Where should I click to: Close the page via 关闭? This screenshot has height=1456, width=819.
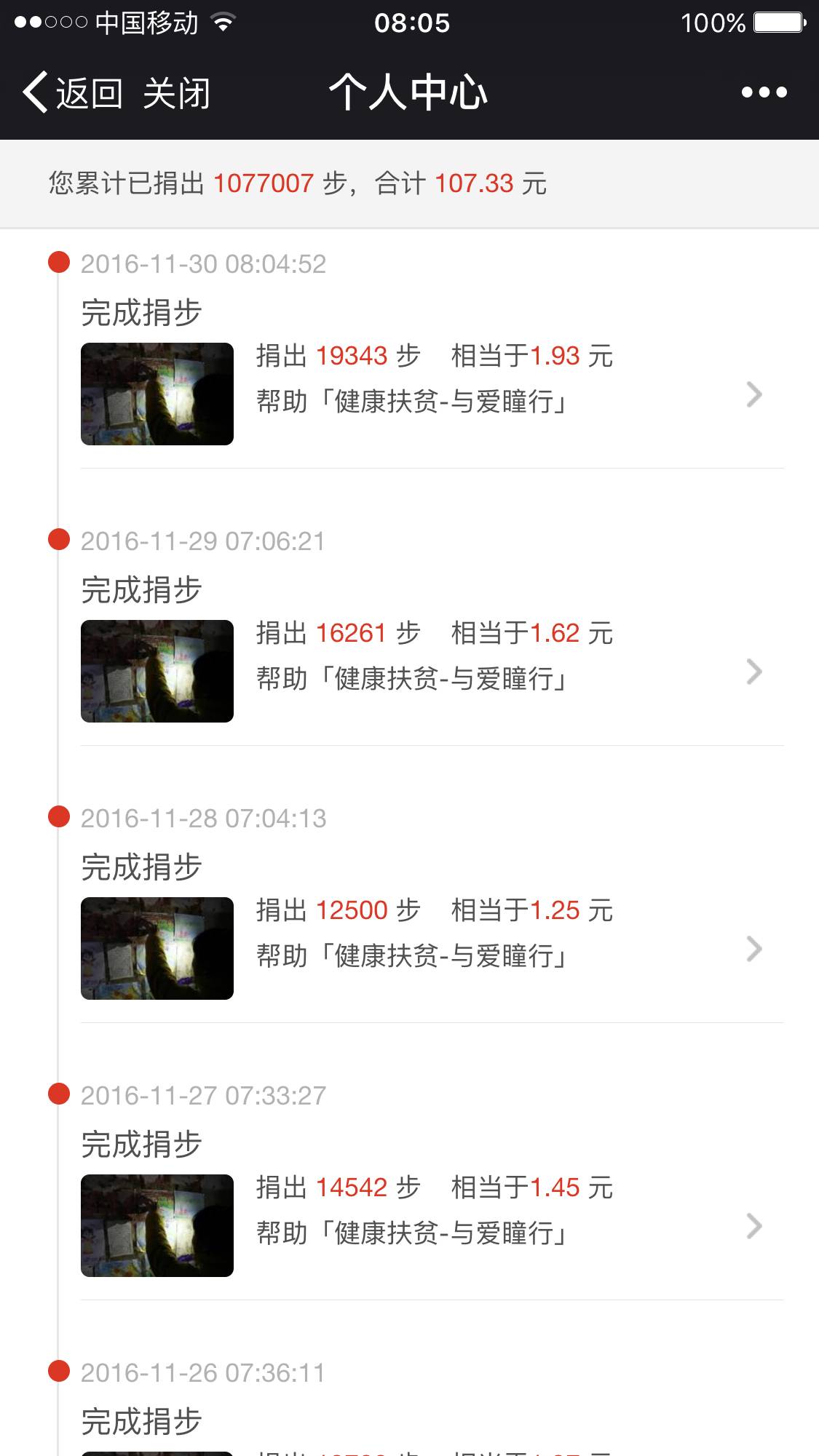(176, 93)
